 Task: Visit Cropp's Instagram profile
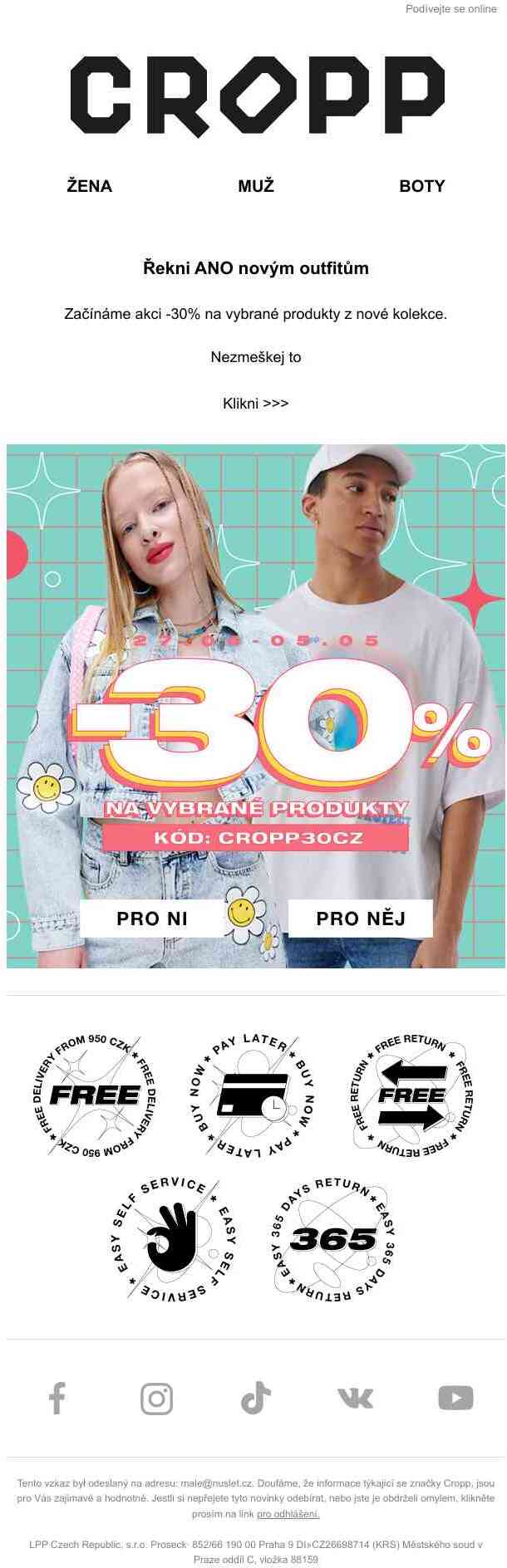(156, 1399)
